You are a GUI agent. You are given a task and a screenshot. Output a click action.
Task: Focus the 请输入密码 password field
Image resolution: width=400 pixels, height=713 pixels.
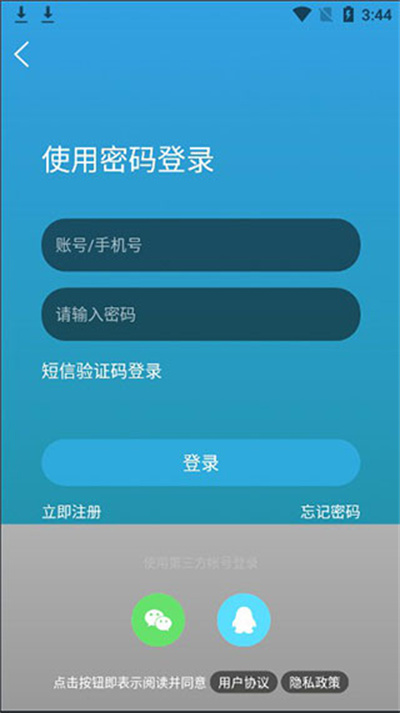(x=201, y=314)
